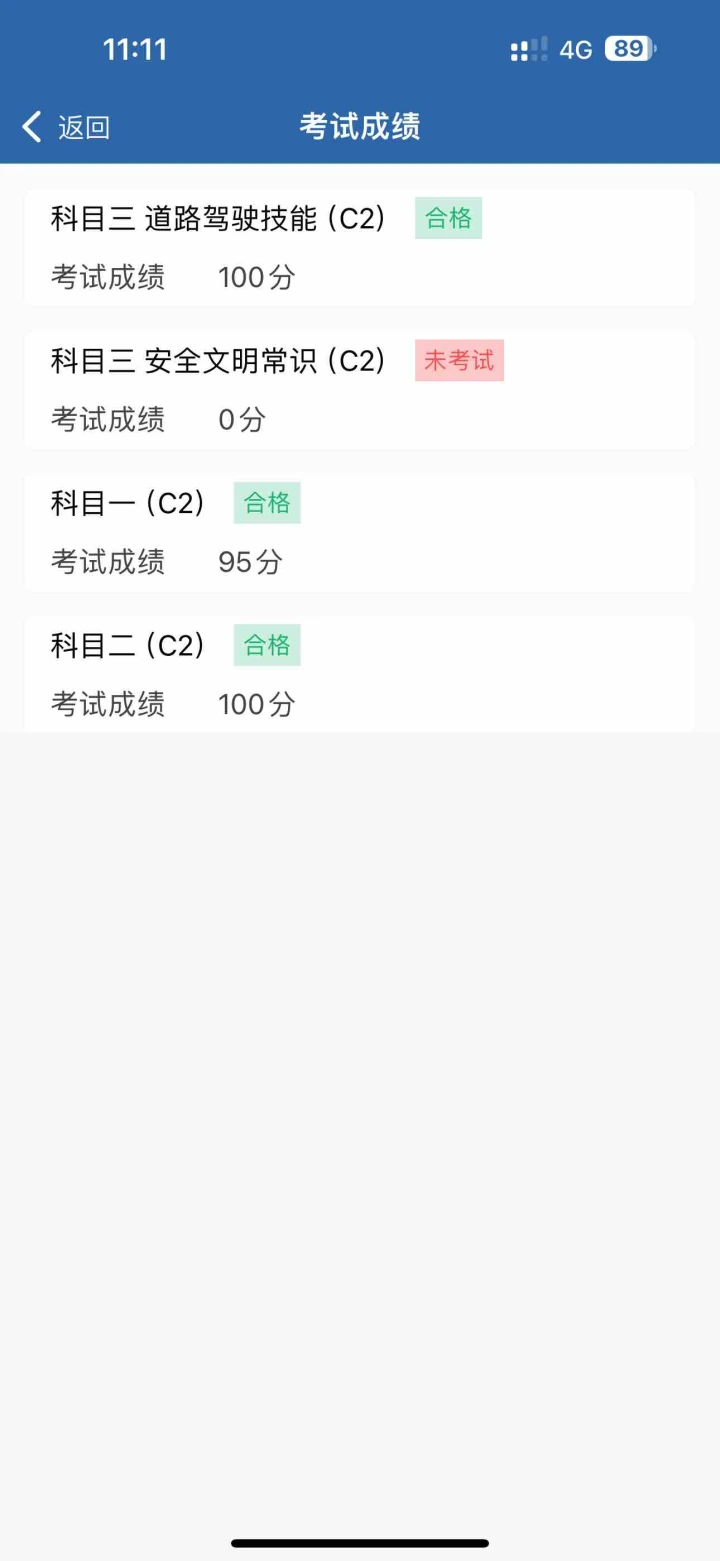Open the 科目二 (C2) score card
Image resolution: width=720 pixels, height=1561 pixels.
tap(360, 674)
